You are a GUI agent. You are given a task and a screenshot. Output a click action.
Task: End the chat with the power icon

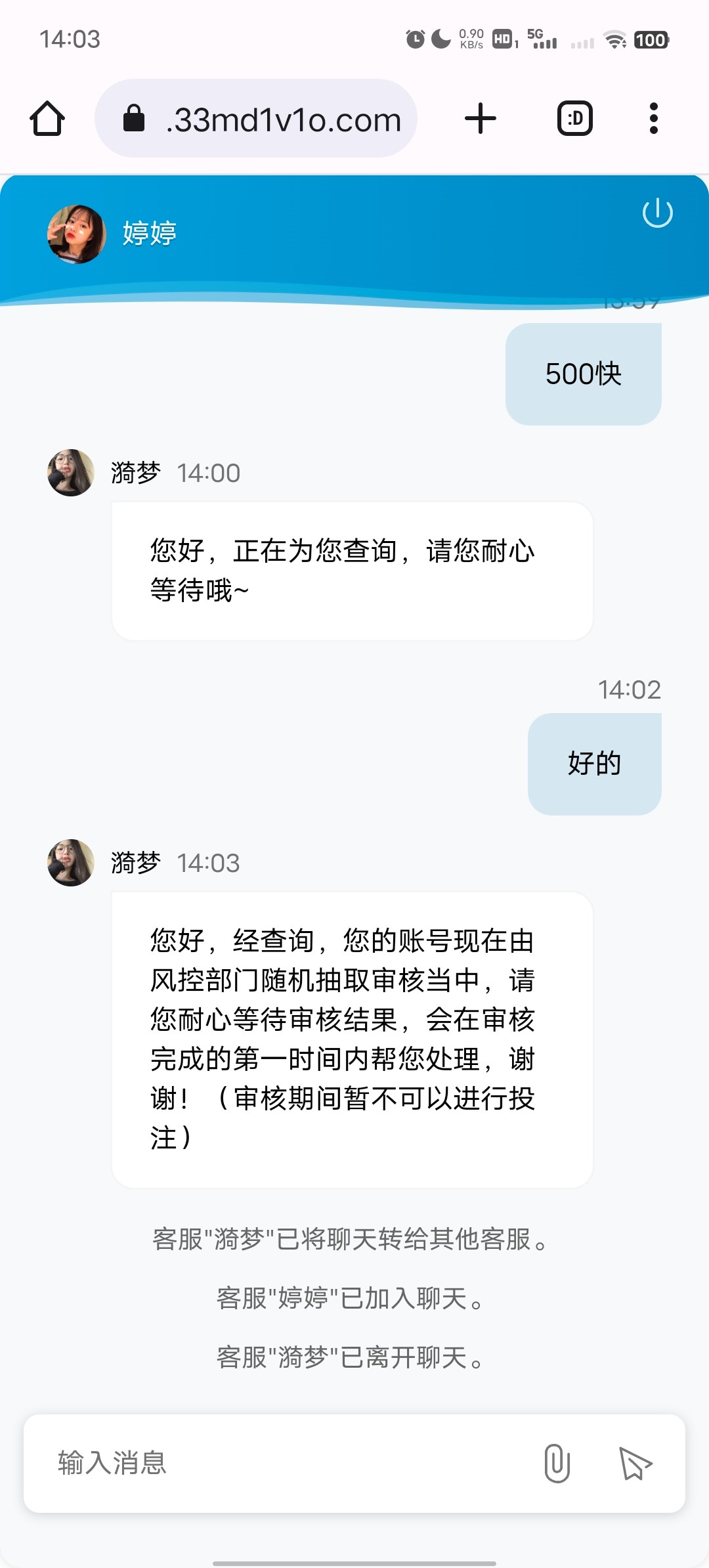click(x=657, y=213)
